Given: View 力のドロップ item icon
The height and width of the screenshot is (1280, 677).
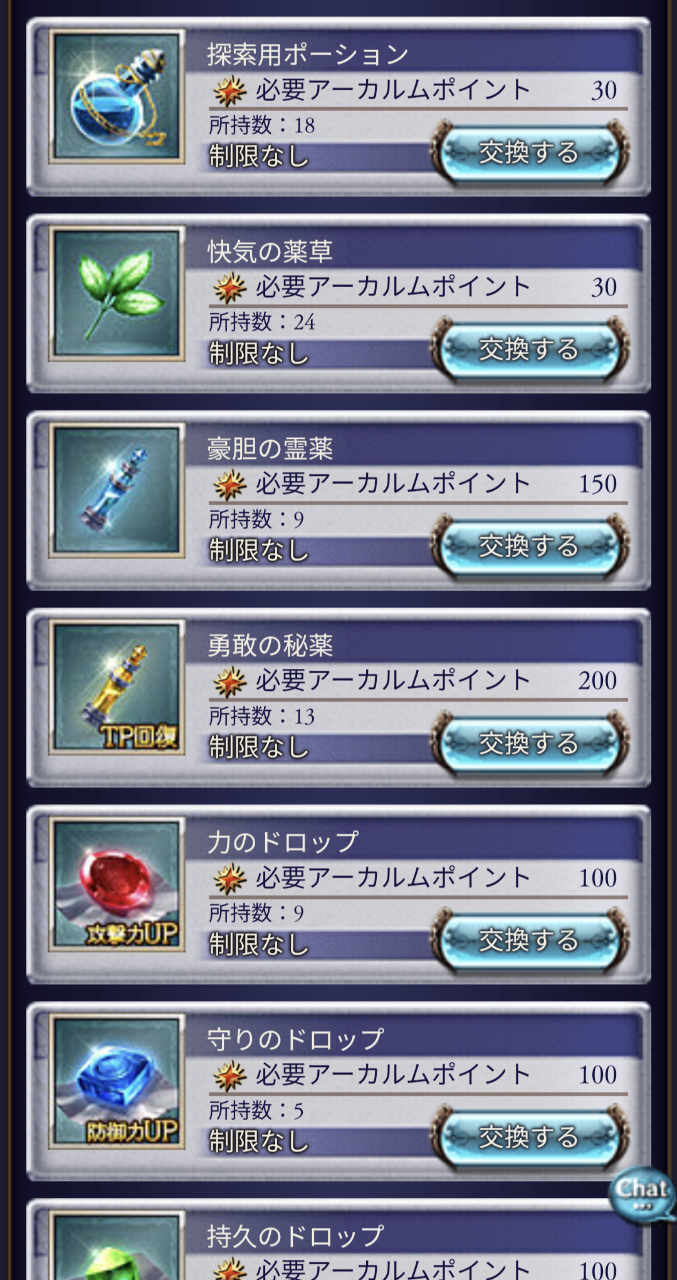Looking at the screenshot, I should 117,883.
